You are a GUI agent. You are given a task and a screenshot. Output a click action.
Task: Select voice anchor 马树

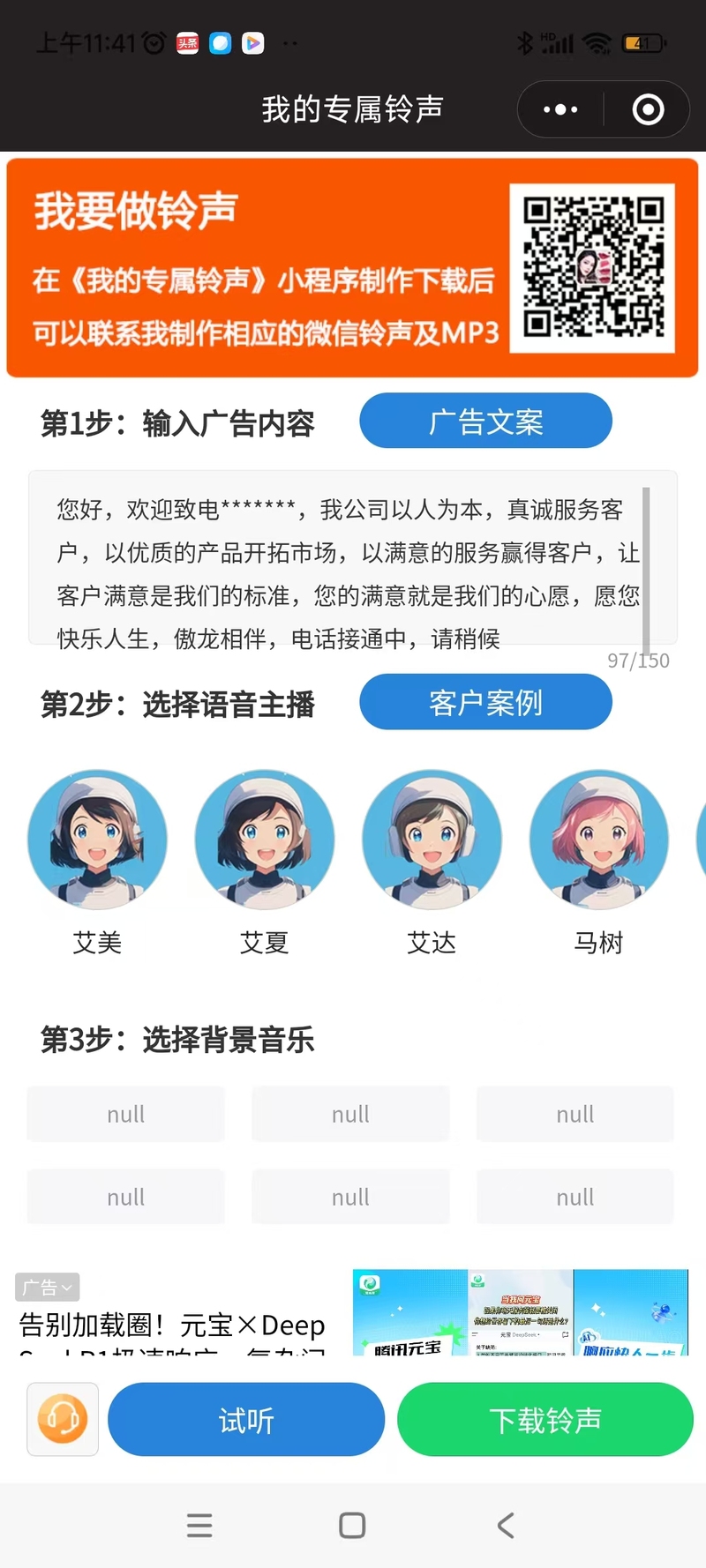click(598, 840)
